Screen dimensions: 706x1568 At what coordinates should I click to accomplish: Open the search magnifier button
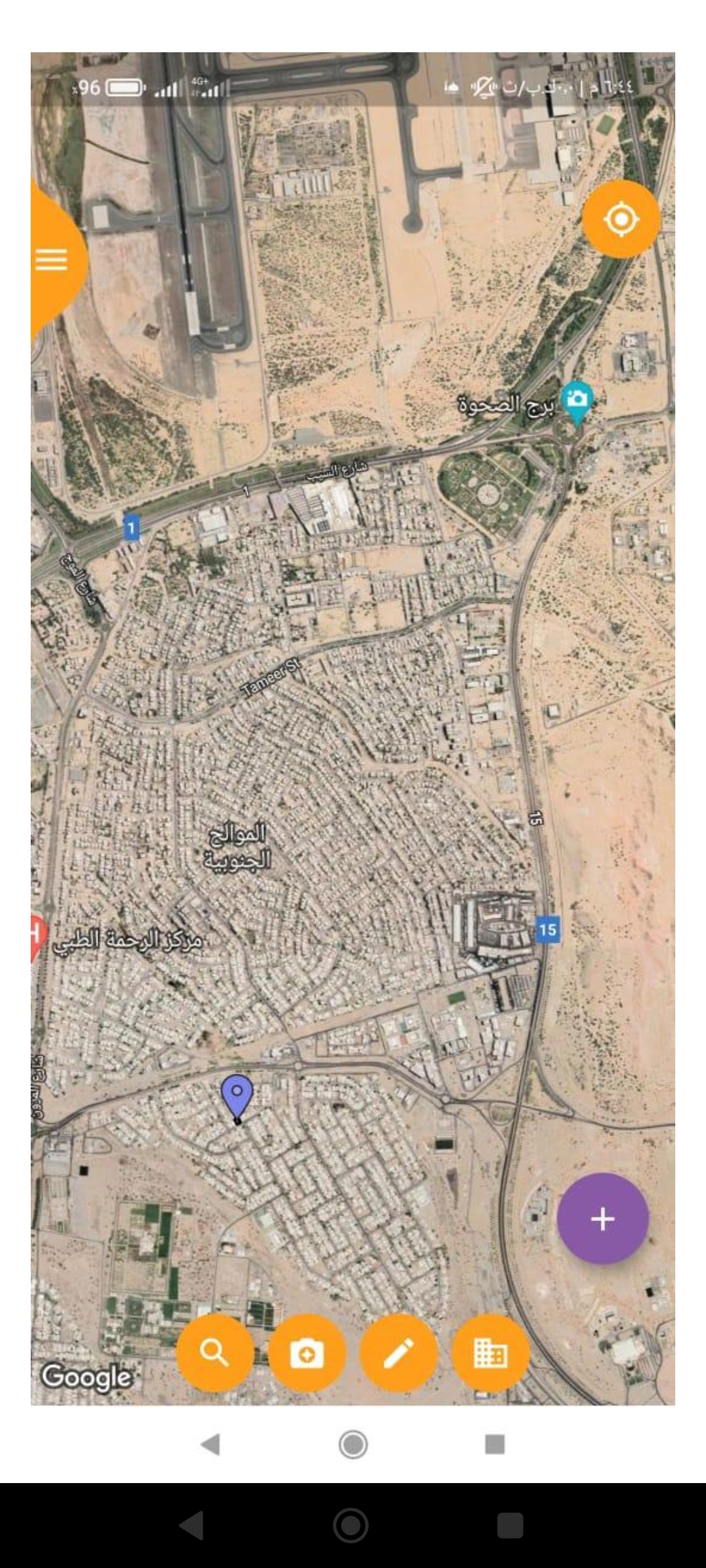(x=214, y=1353)
